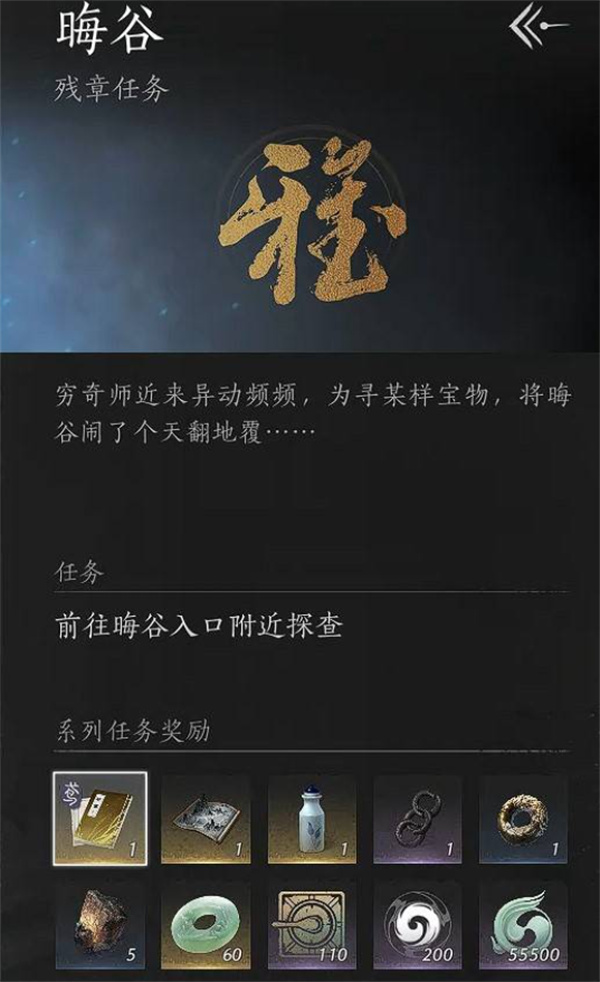This screenshot has width=600, height=982.
Task: Tap the ore reward with quantity 5
Action: click(x=99, y=925)
